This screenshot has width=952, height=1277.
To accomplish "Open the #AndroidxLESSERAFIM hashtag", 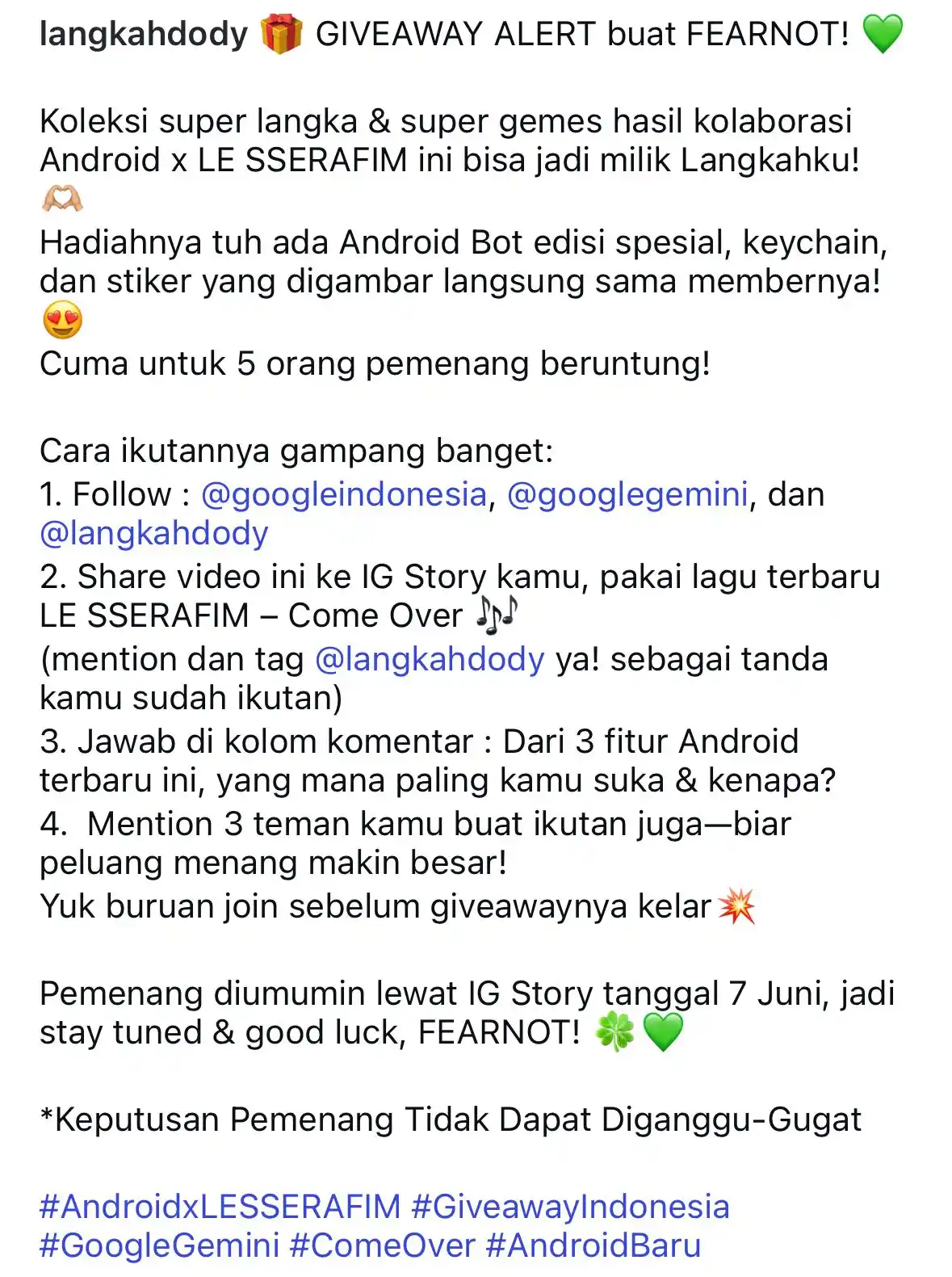I will [x=220, y=1207].
